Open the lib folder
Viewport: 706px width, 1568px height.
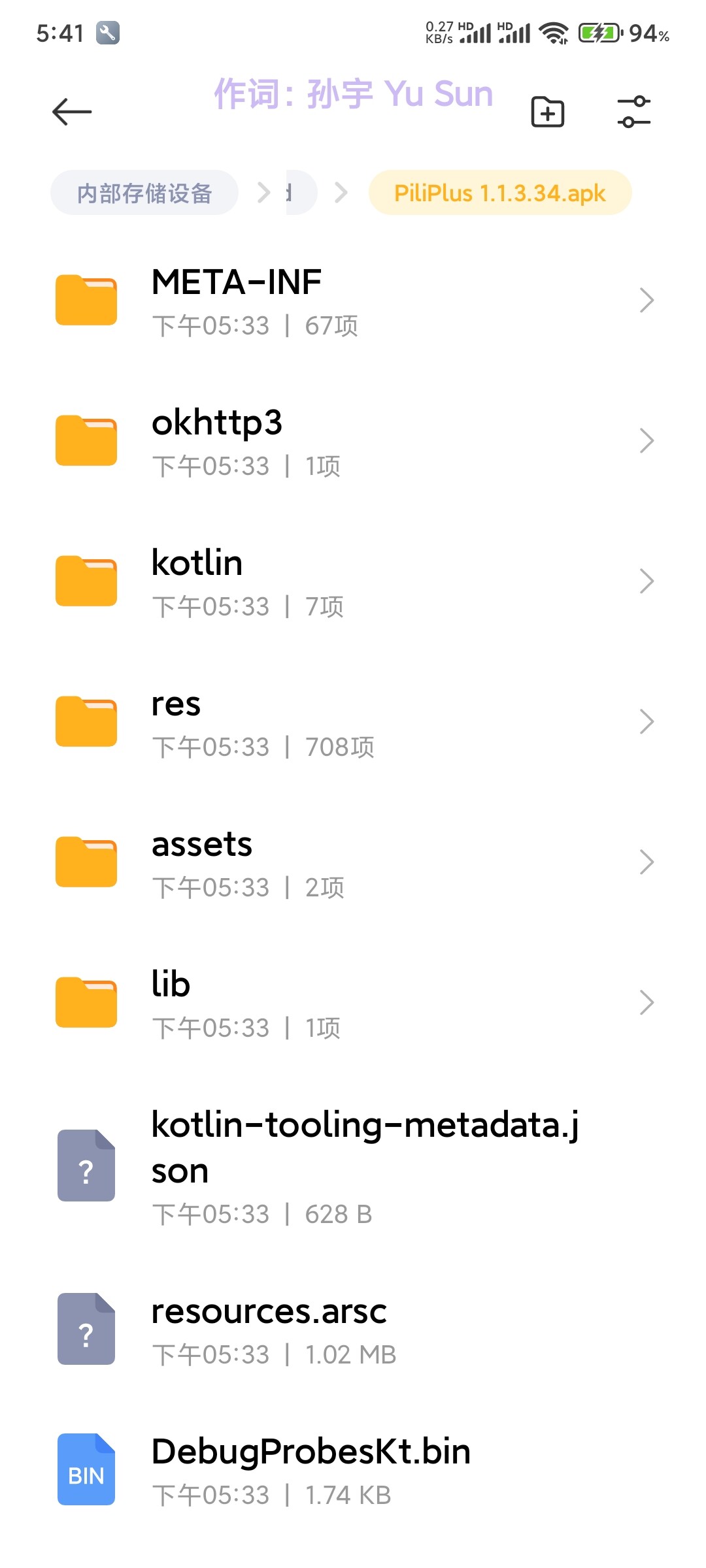point(353,1003)
